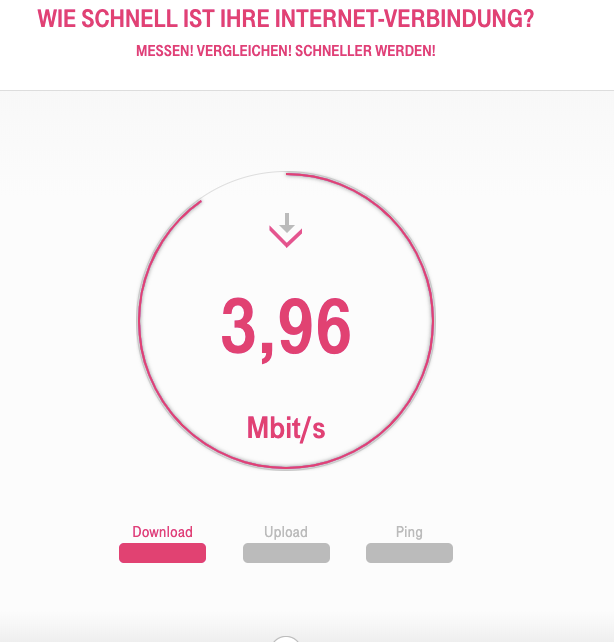Select the Download step indicator
Viewport: 614px width, 642px height.
(162, 552)
